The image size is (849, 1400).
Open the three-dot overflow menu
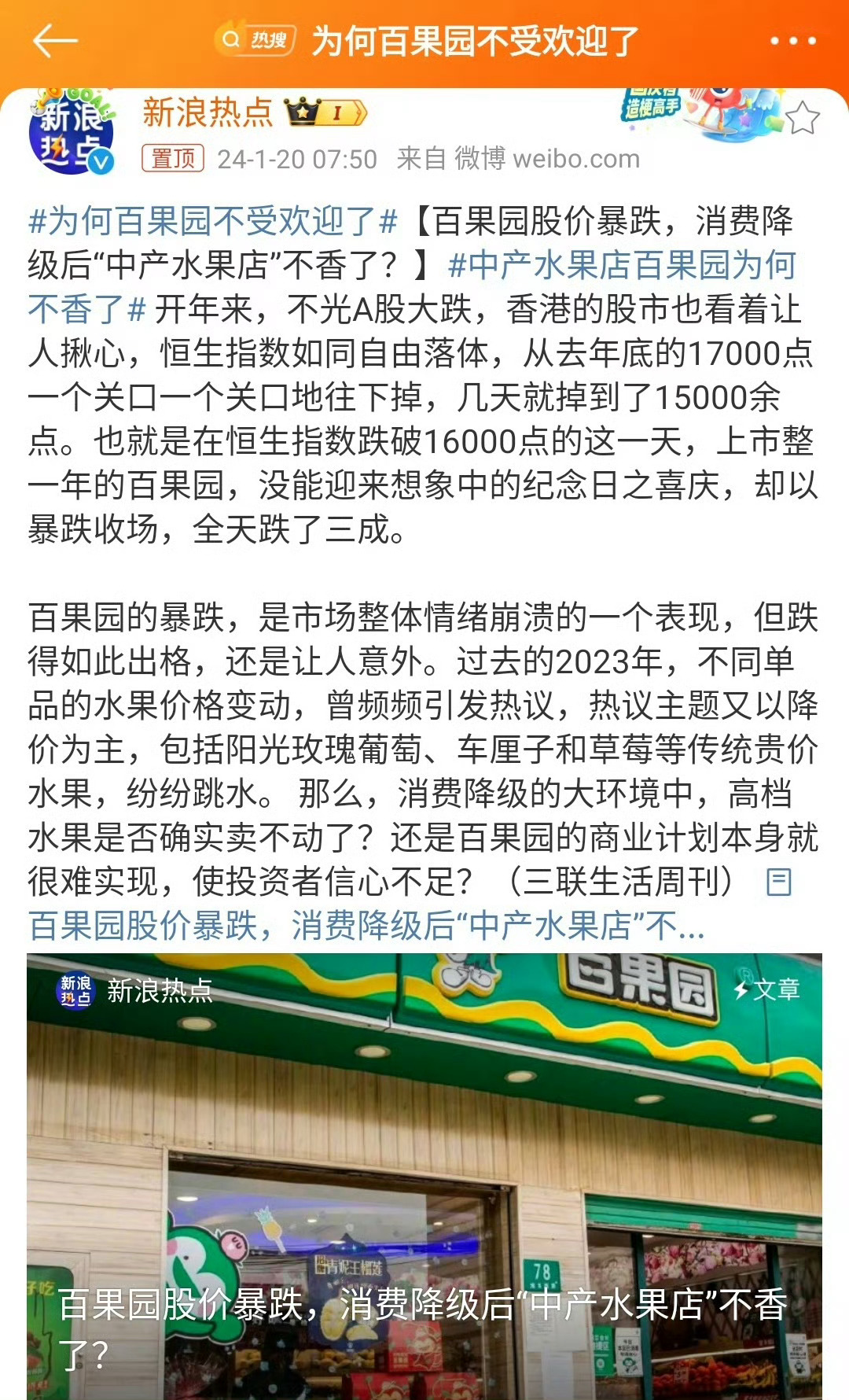(x=792, y=41)
